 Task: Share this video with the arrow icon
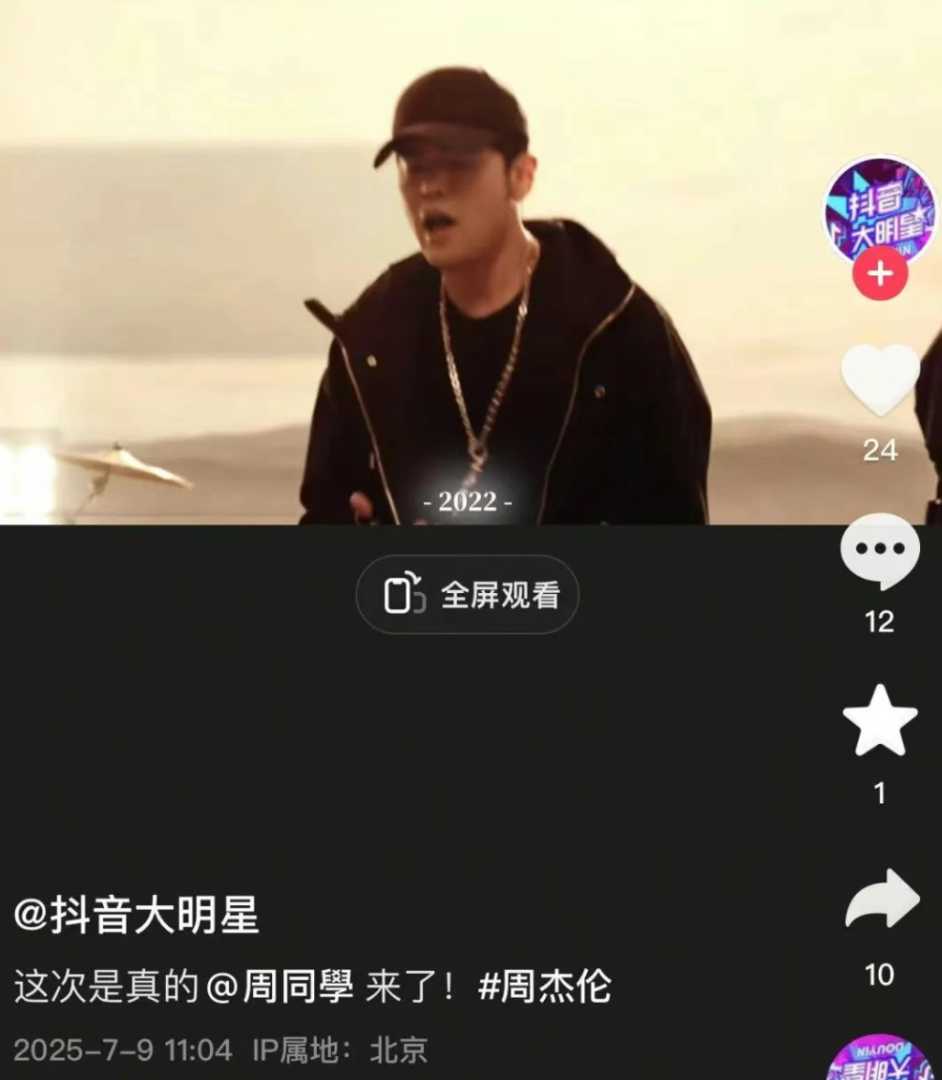pyautogui.click(x=881, y=899)
